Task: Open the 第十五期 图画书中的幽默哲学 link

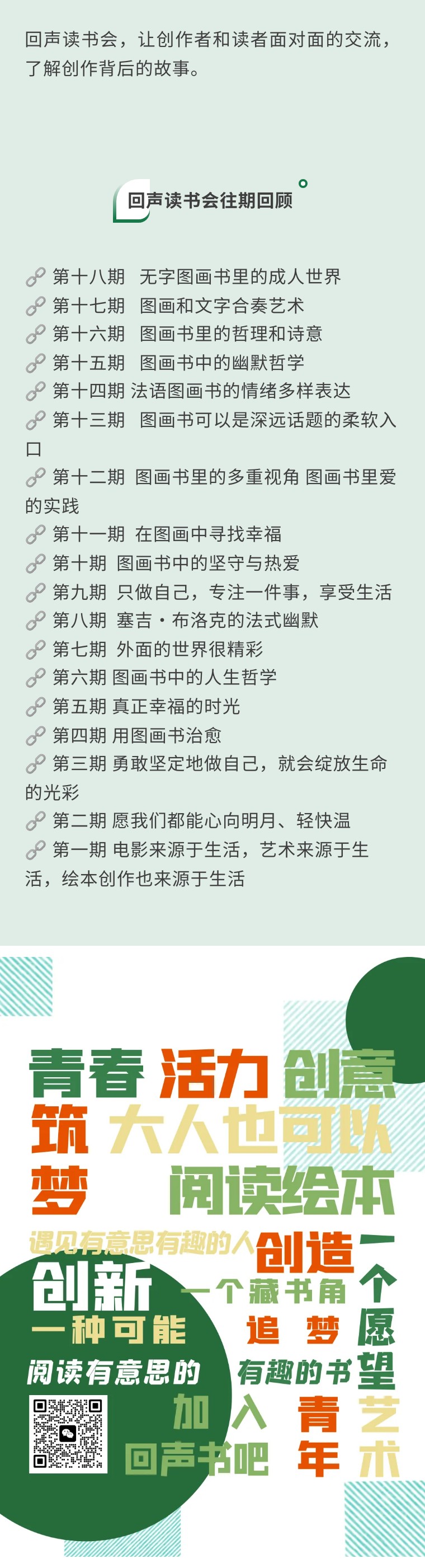Action: 177,363
